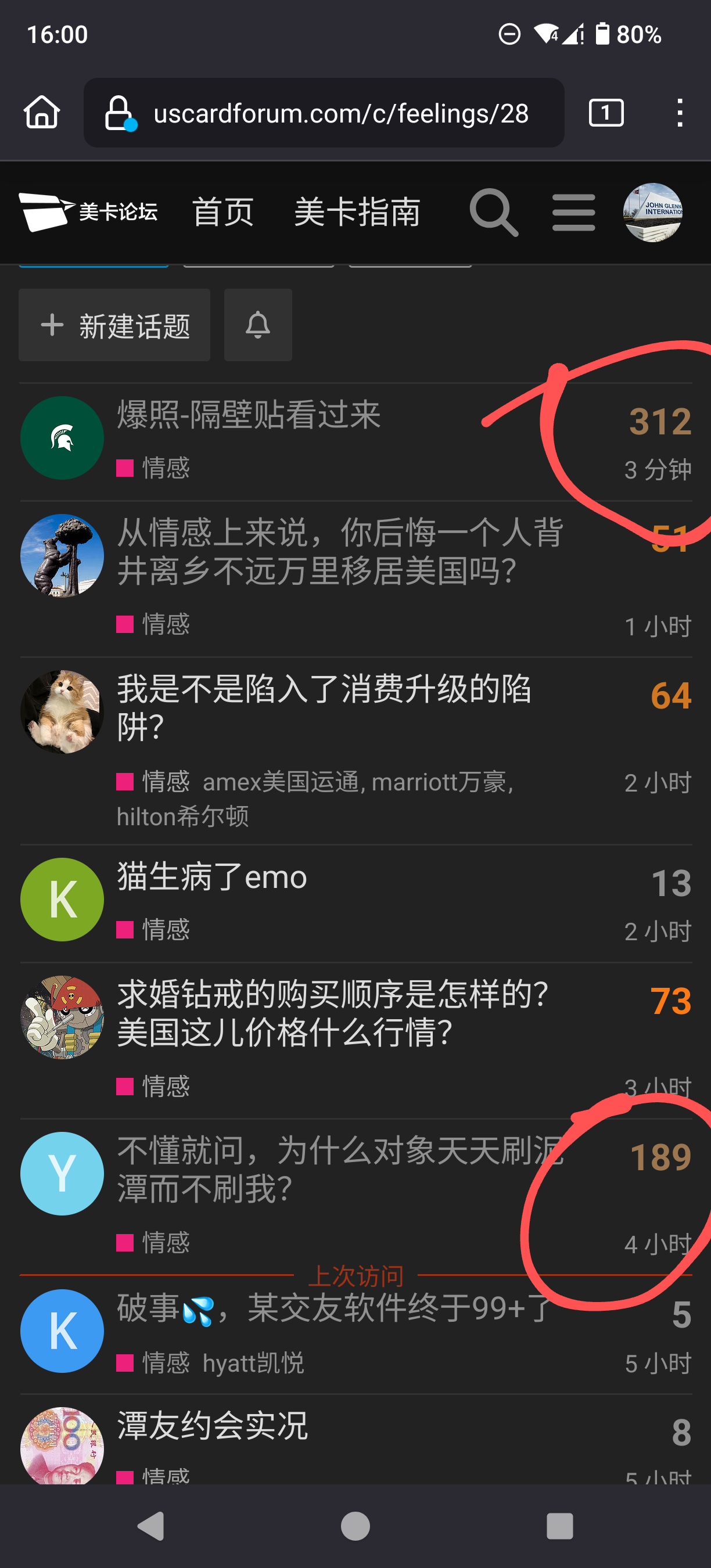Open the 美卡论坛 logo homepage
Image resolution: width=711 pixels, height=1568 pixels.
[88, 213]
